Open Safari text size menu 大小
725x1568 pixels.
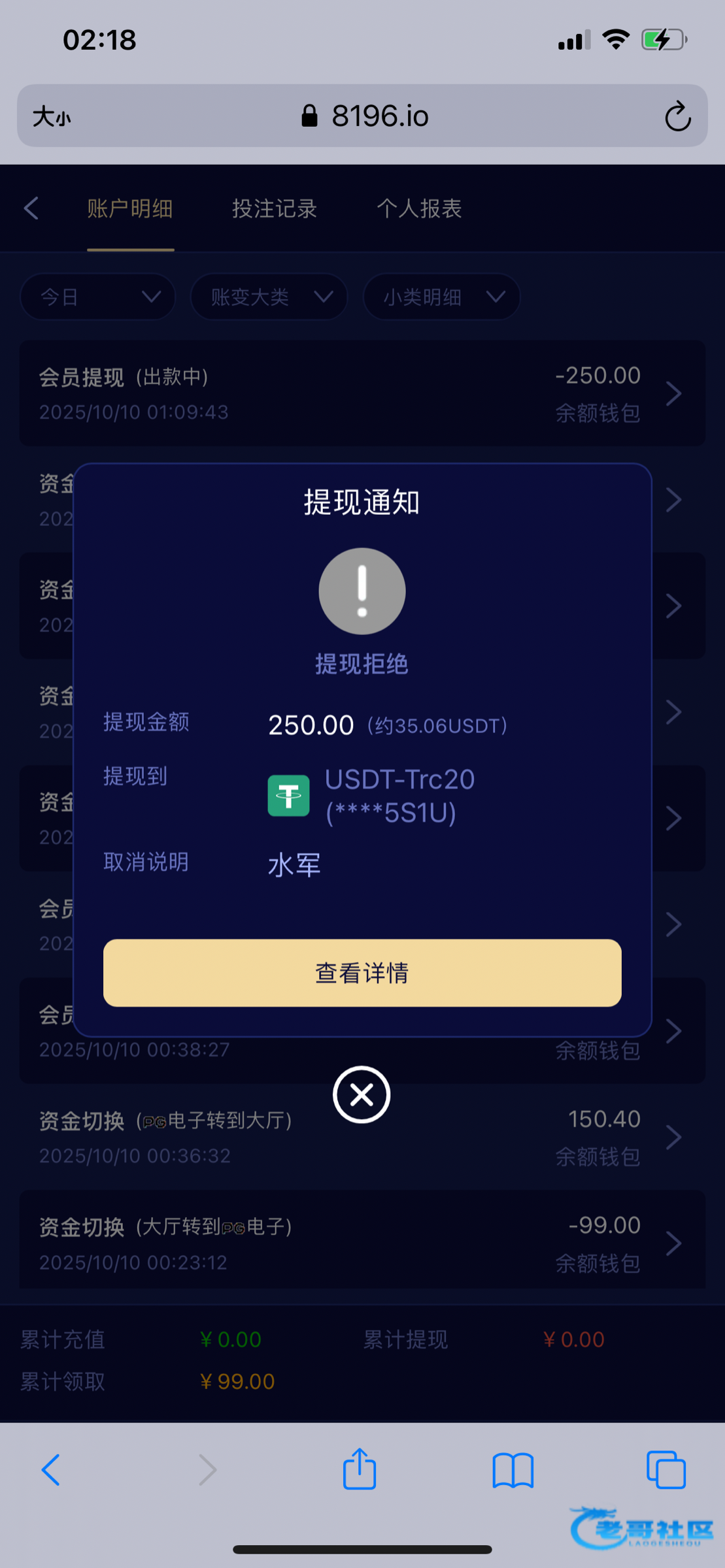(52, 117)
